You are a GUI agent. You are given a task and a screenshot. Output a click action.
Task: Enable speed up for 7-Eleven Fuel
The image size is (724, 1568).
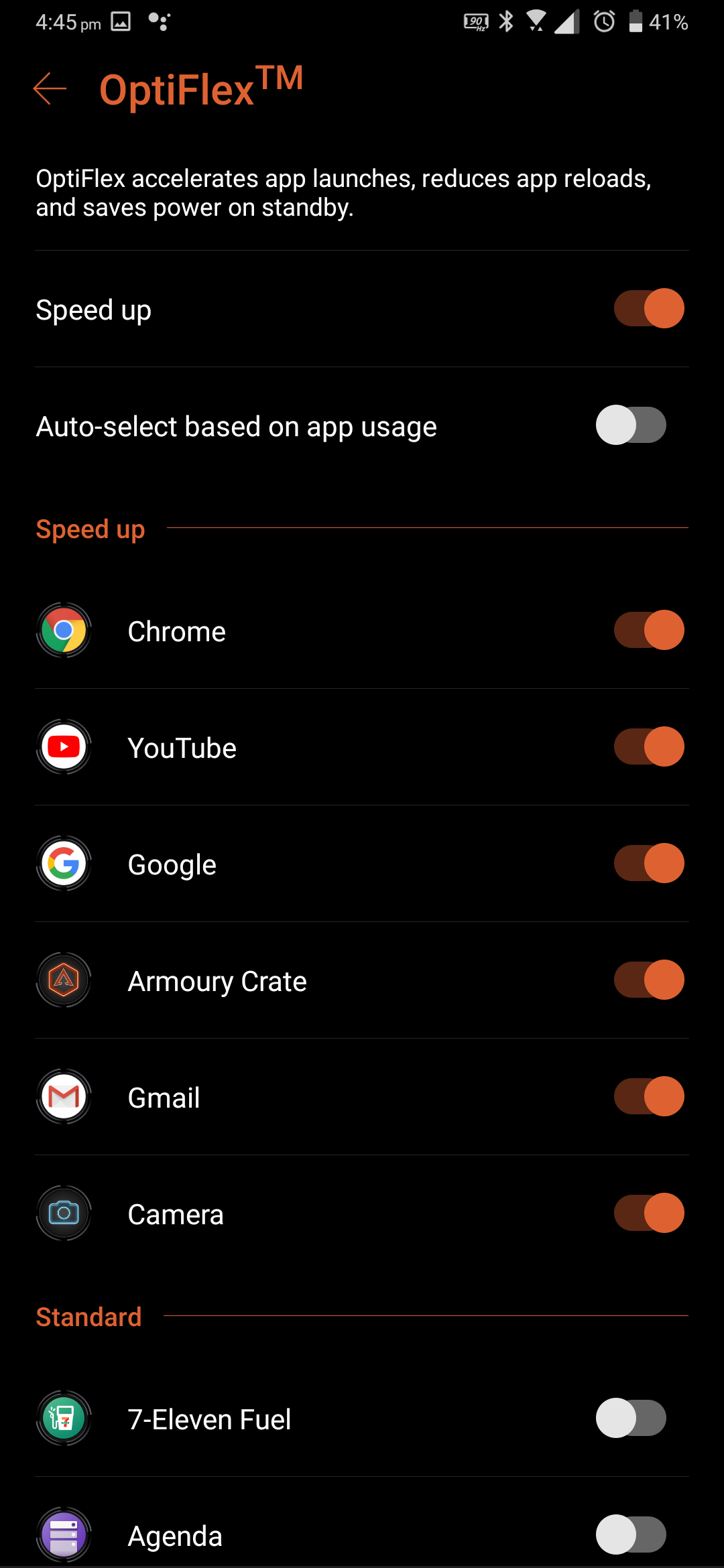(x=631, y=1418)
